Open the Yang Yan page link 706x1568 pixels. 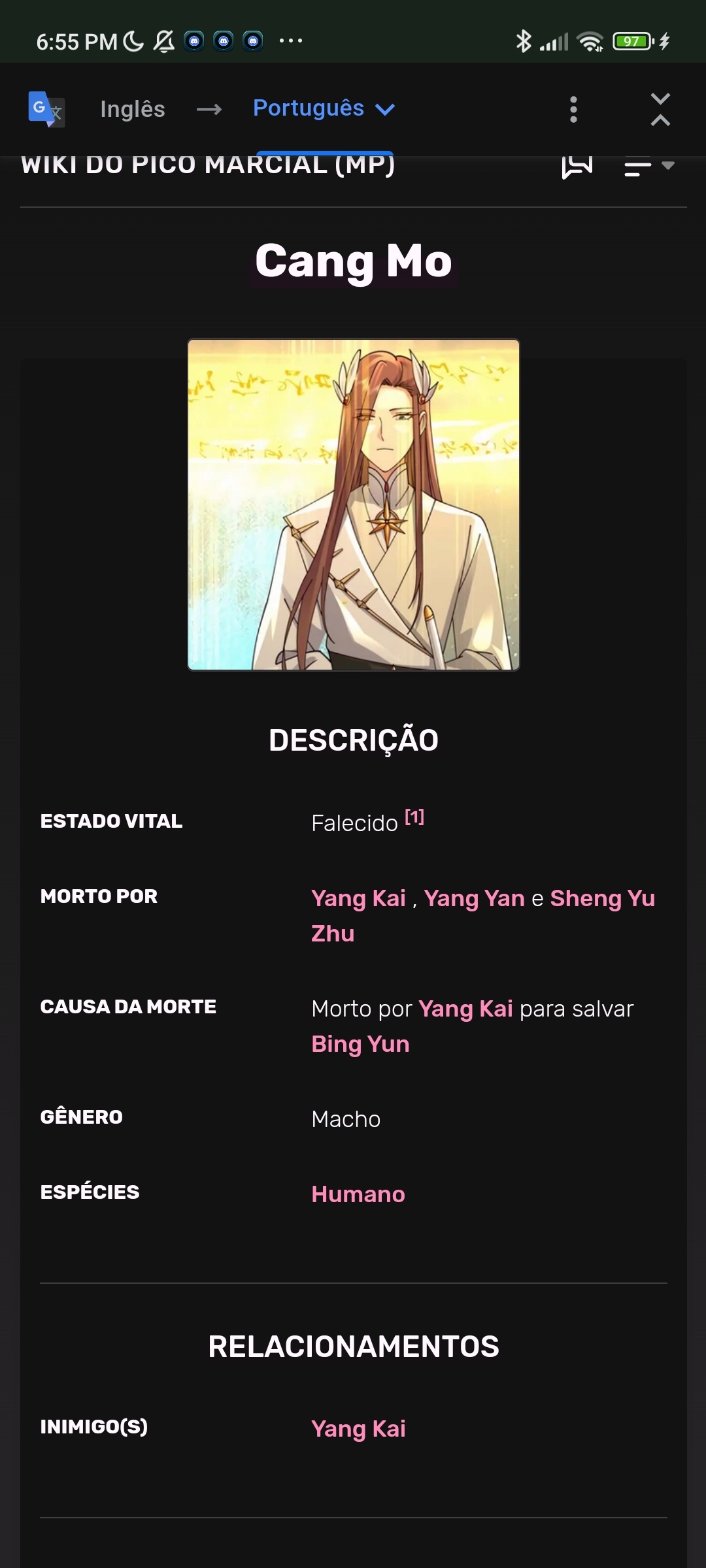click(x=474, y=898)
